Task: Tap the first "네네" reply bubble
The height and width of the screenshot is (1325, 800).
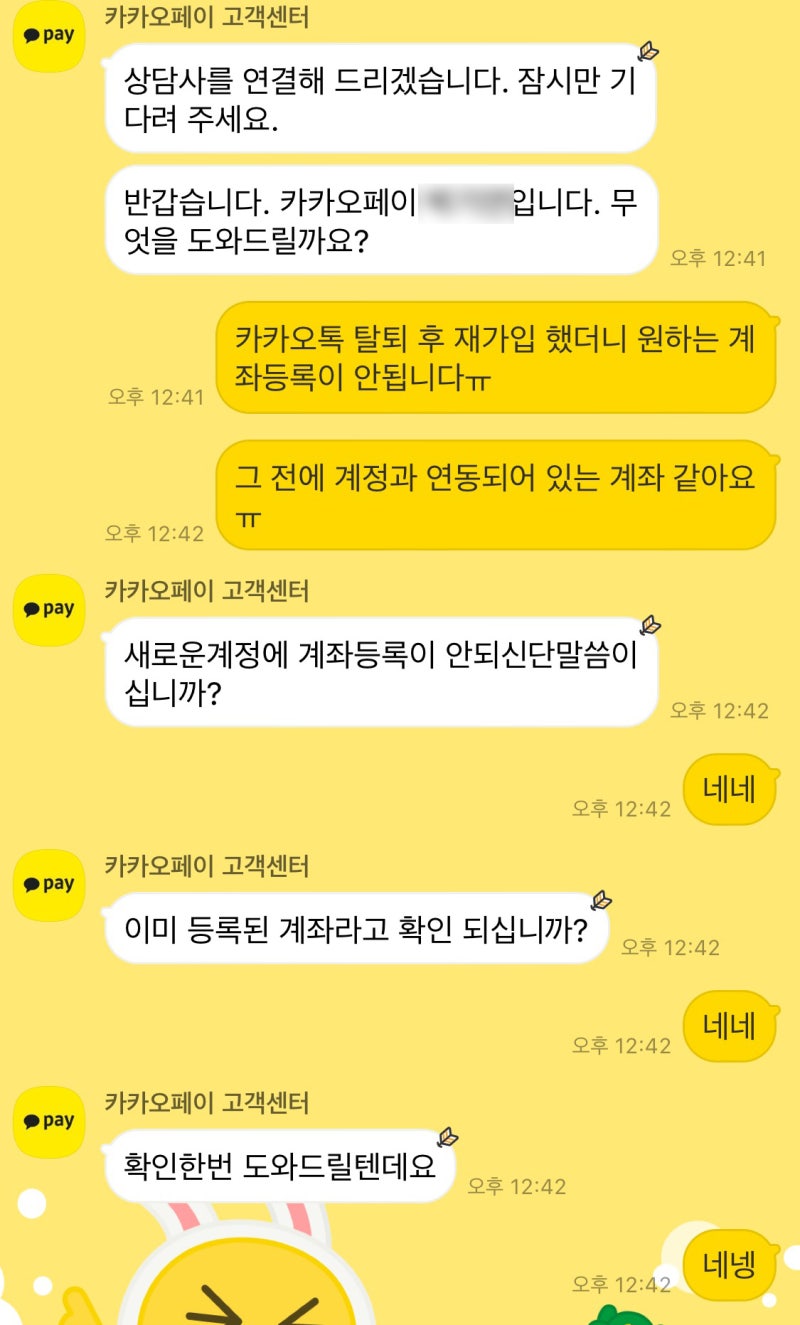Action: (728, 788)
